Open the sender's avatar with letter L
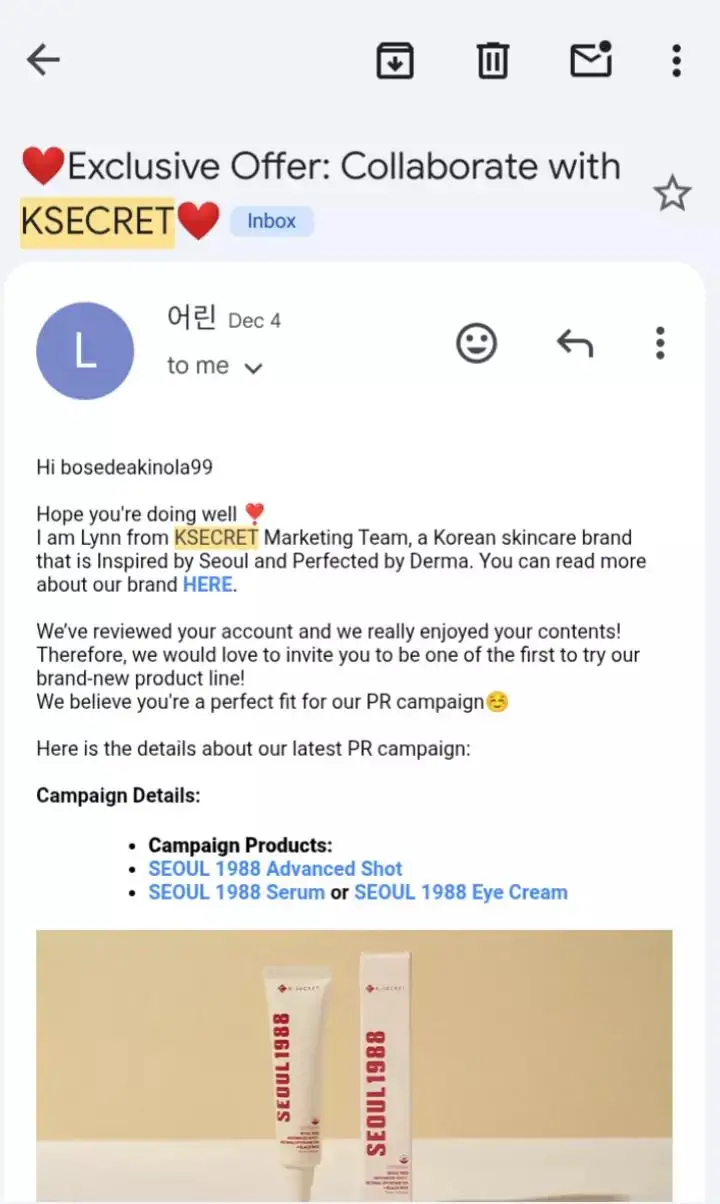The image size is (720, 1204). [85, 351]
